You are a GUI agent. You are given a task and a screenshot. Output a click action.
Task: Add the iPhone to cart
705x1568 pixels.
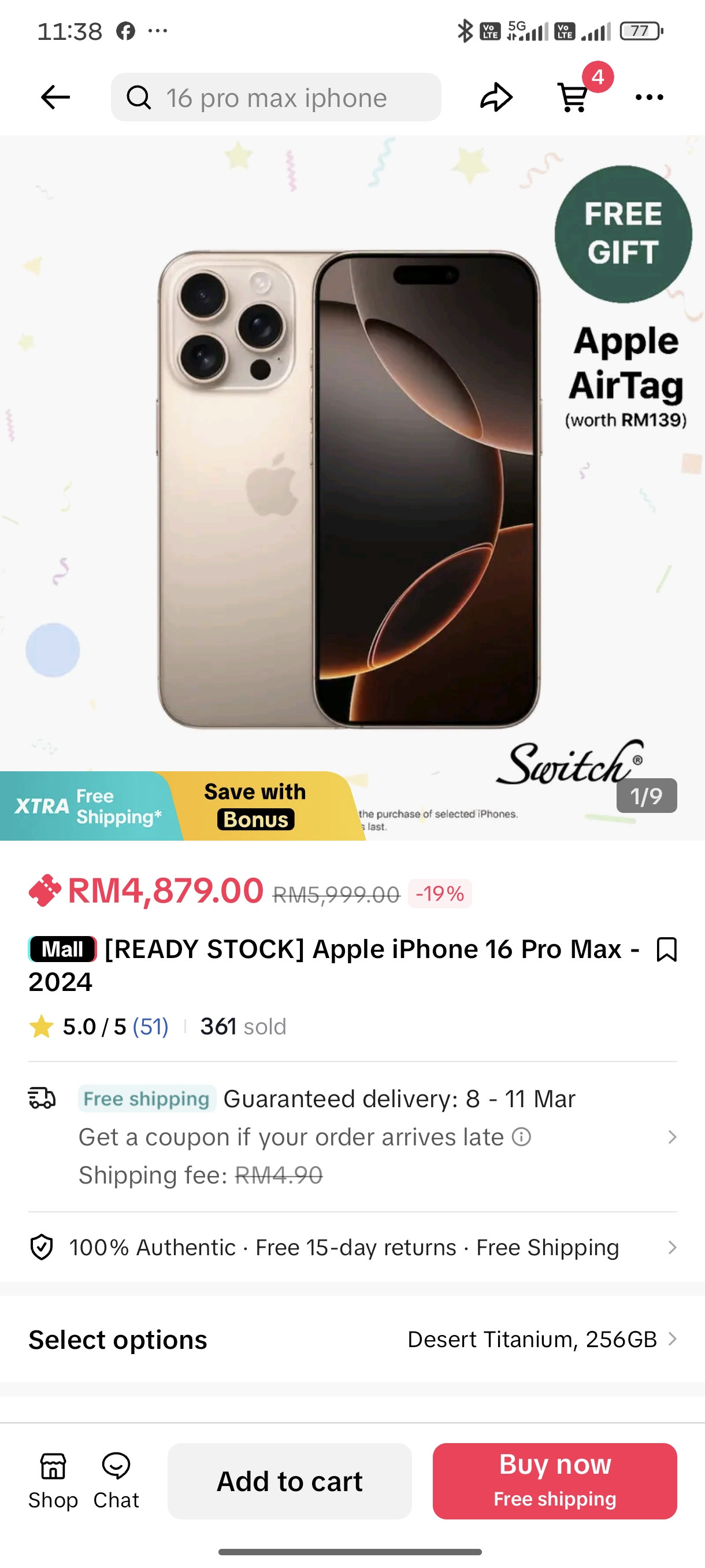click(x=290, y=1481)
